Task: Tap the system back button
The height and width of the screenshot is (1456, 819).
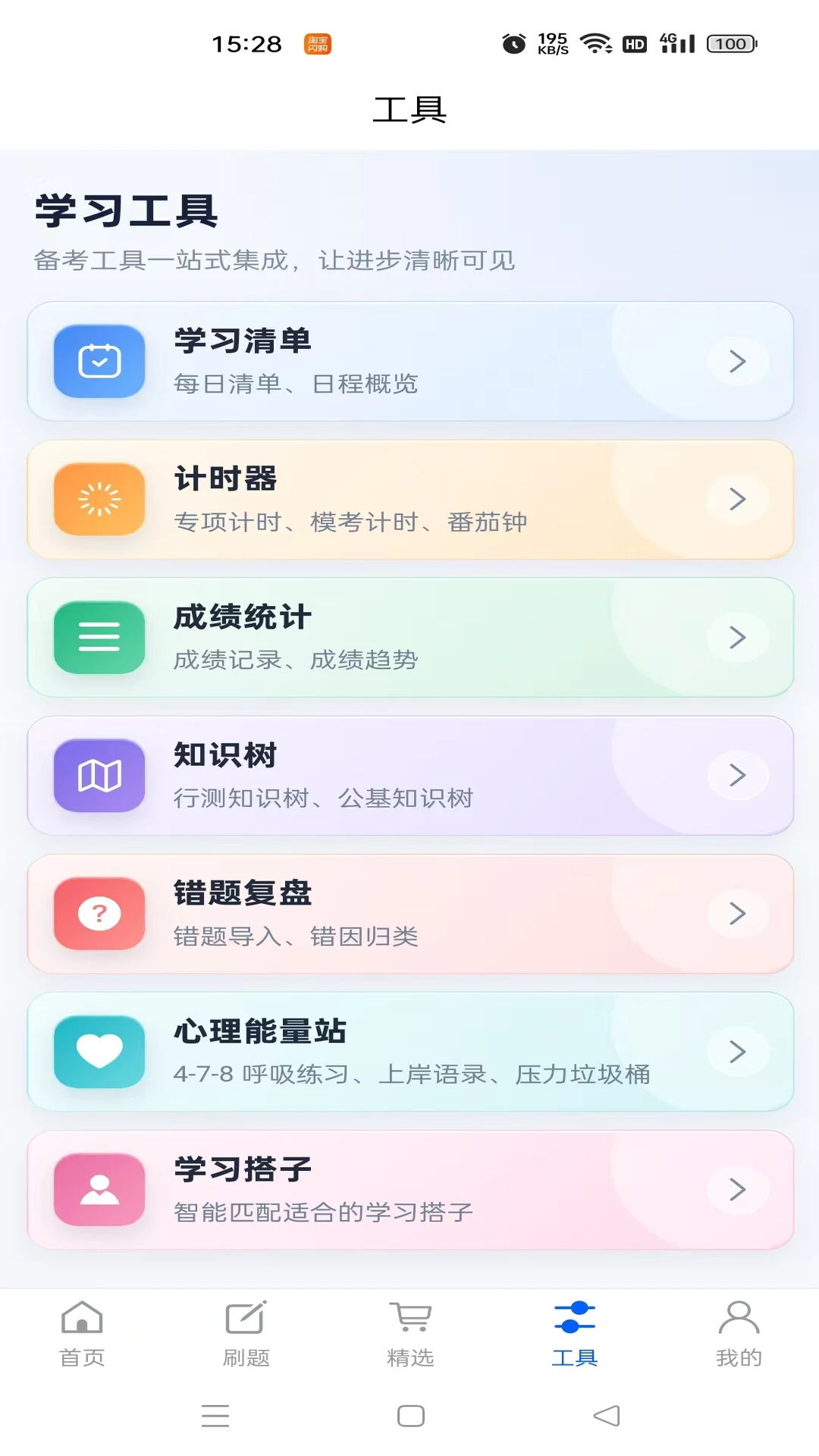Action: pos(607,1416)
